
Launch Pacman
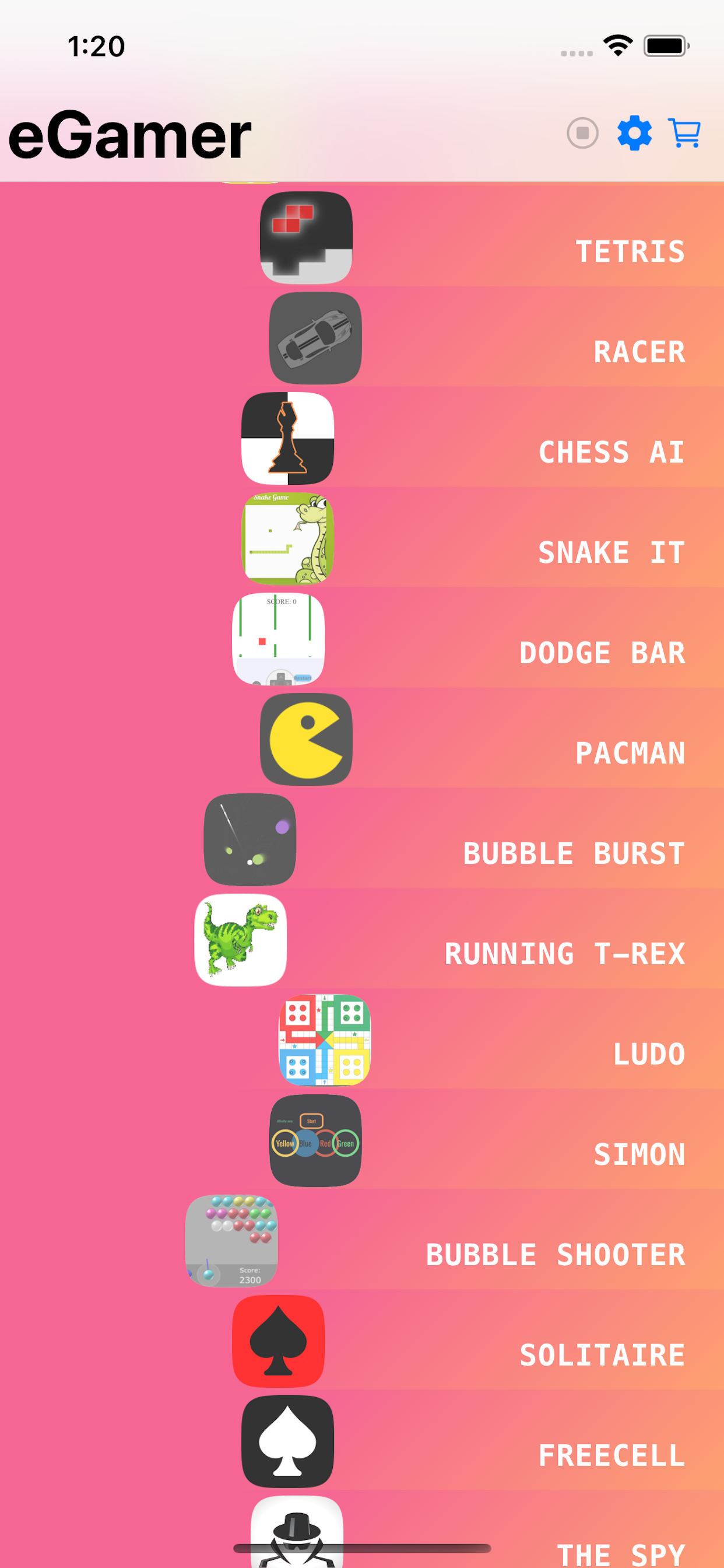click(629, 754)
